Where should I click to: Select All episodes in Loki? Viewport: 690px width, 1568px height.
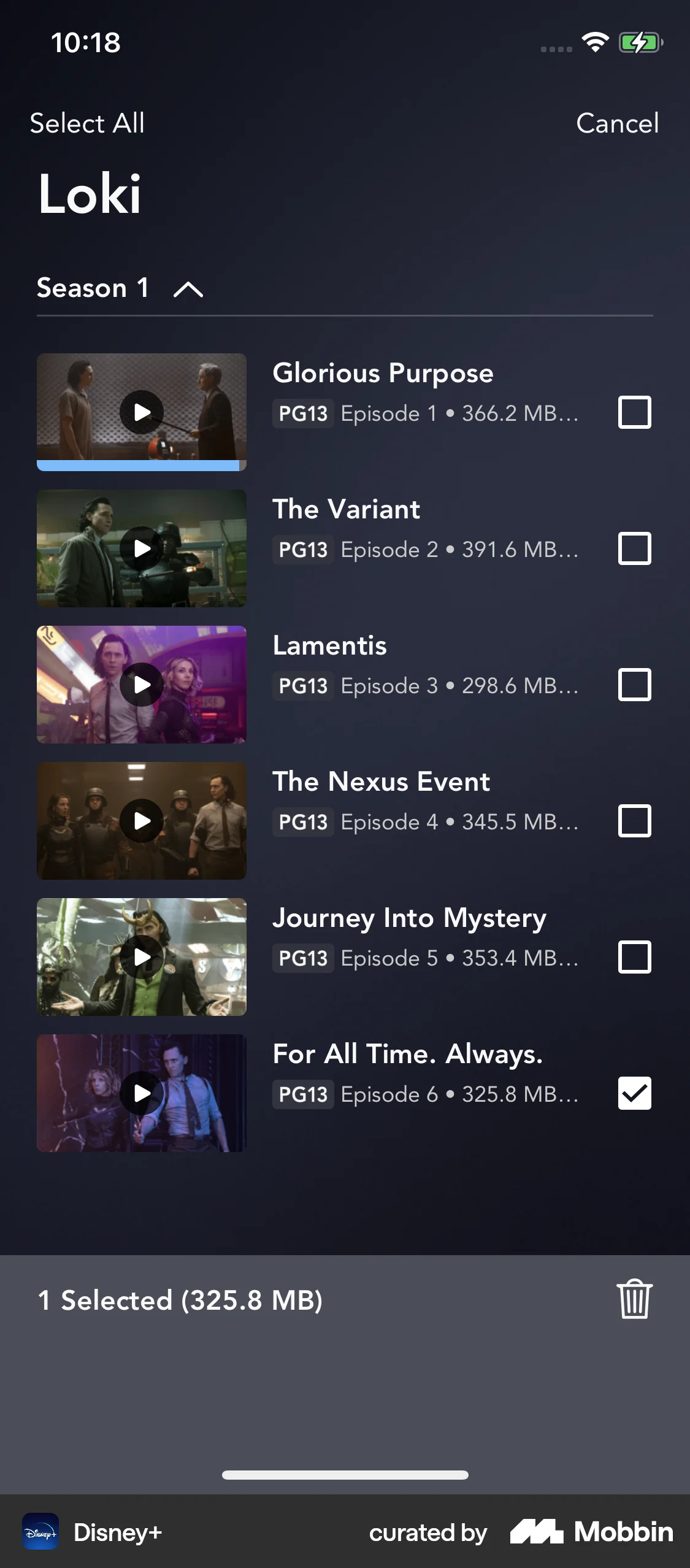[87, 123]
